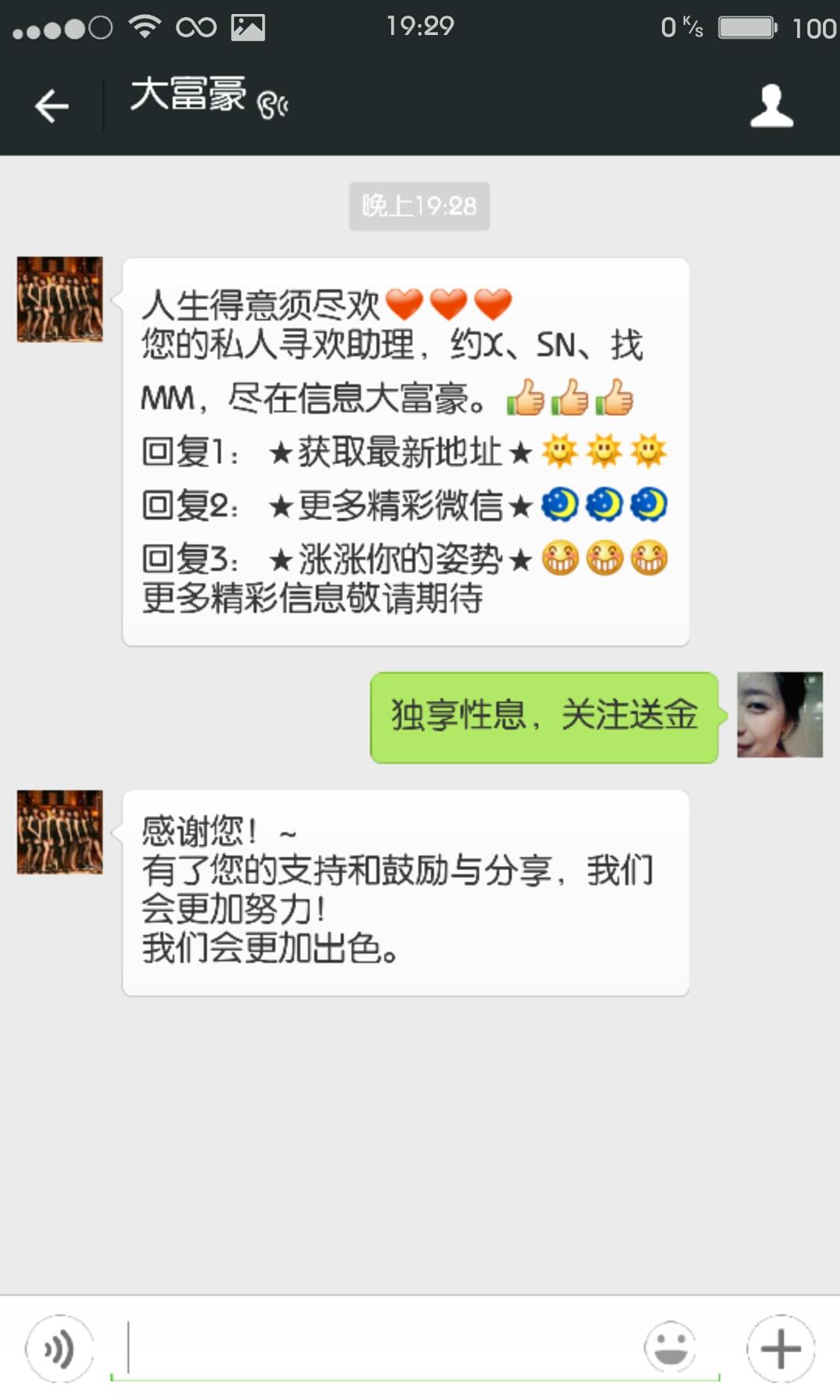Tap 大富豪's avatar beside the welcome message
Image resolution: width=840 pixels, height=1400 pixels.
tap(60, 299)
